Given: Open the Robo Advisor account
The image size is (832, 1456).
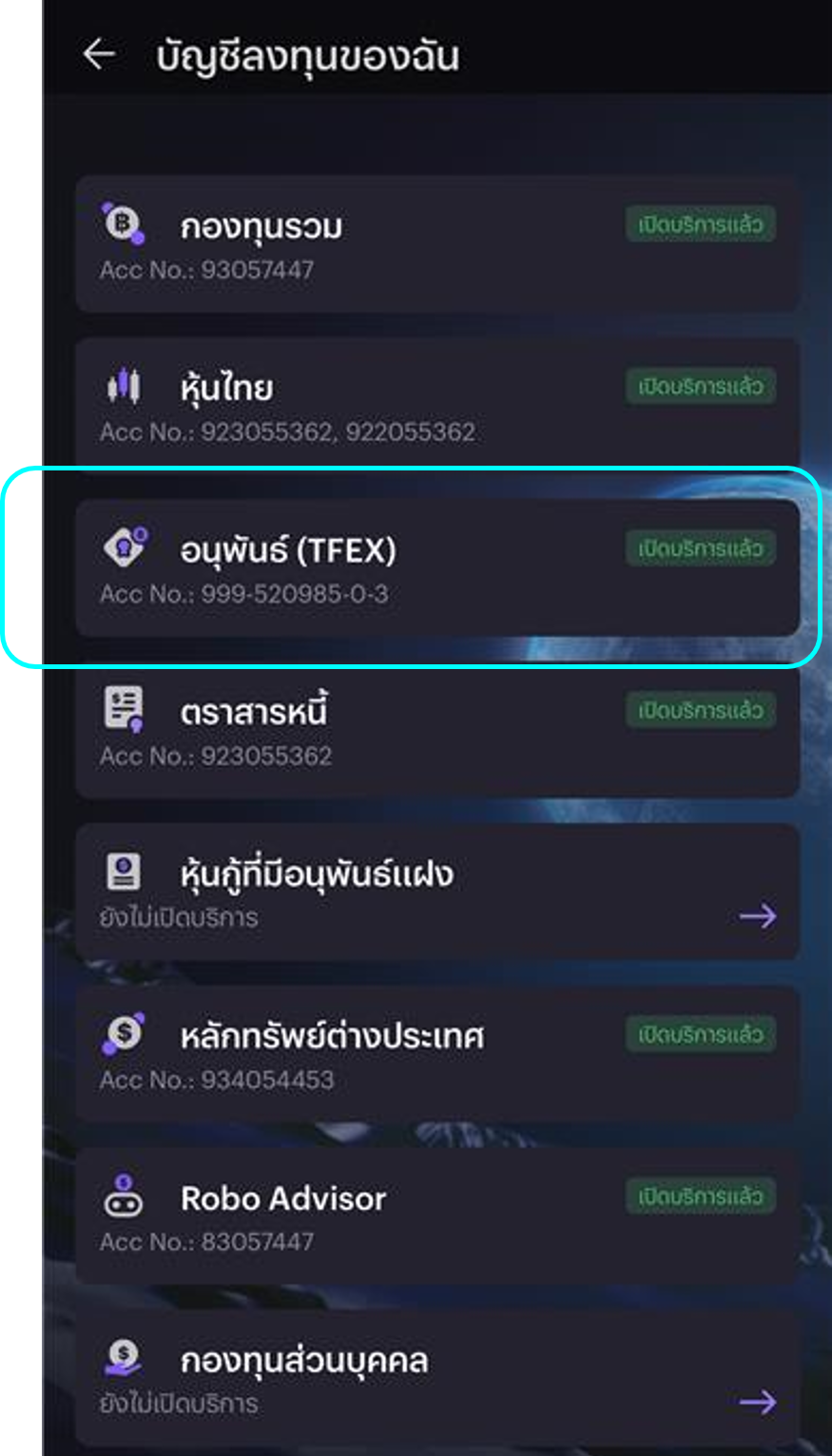Looking at the screenshot, I should pyautogui.click(x=436, y=1216).
